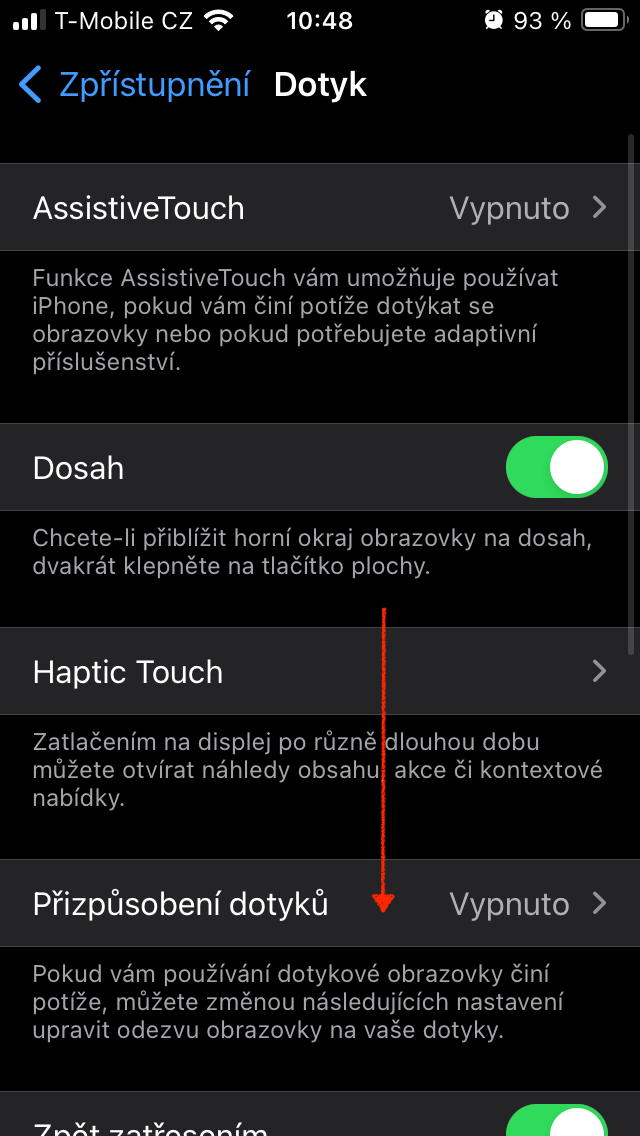This screenshot has width=640, height=1136.
Task: Open Haptic Touch options
Action: [320, 672]
